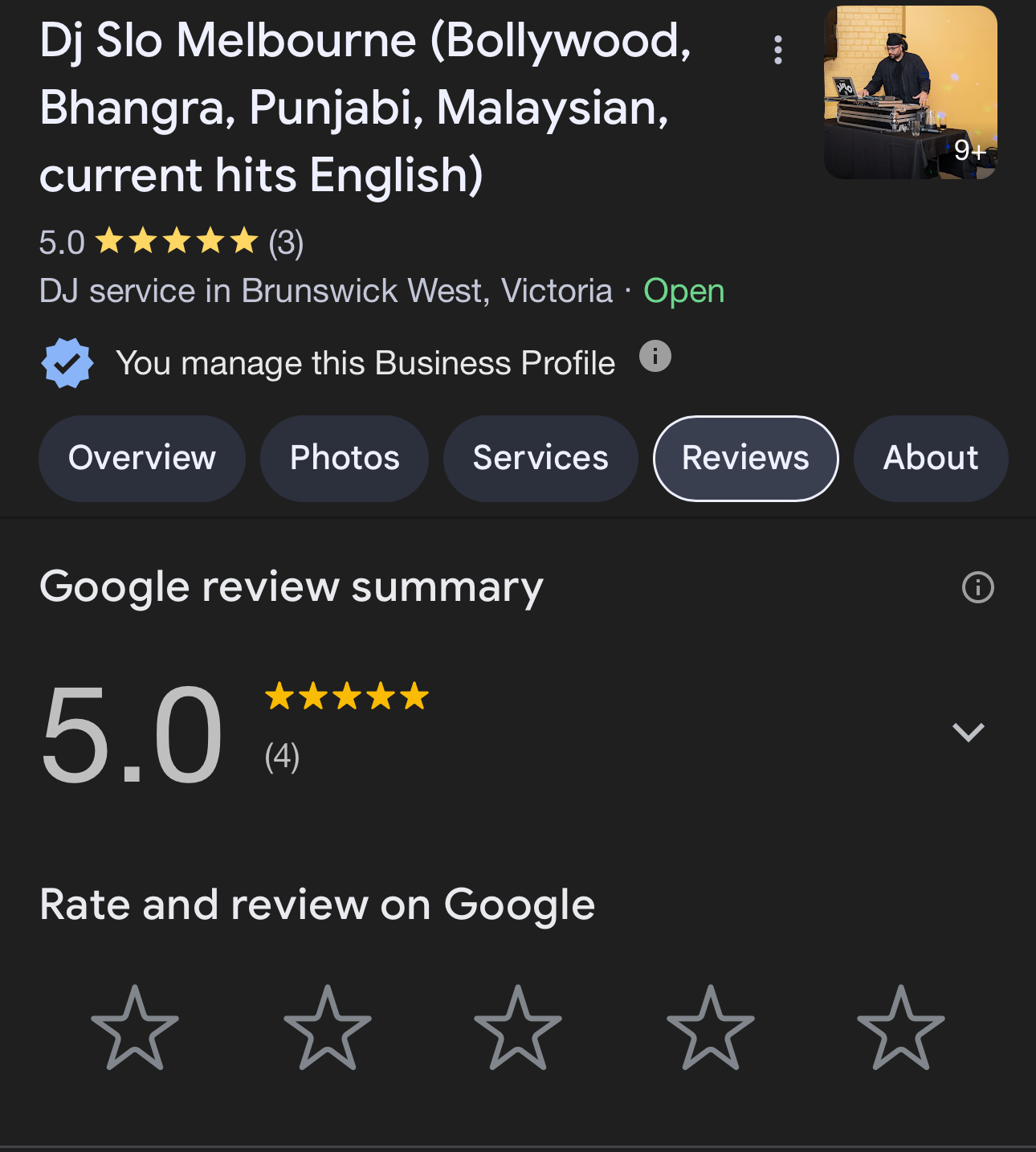Open Google review summary info icon
Viewport: 1036px width, 1152px height.
(977, 587)
